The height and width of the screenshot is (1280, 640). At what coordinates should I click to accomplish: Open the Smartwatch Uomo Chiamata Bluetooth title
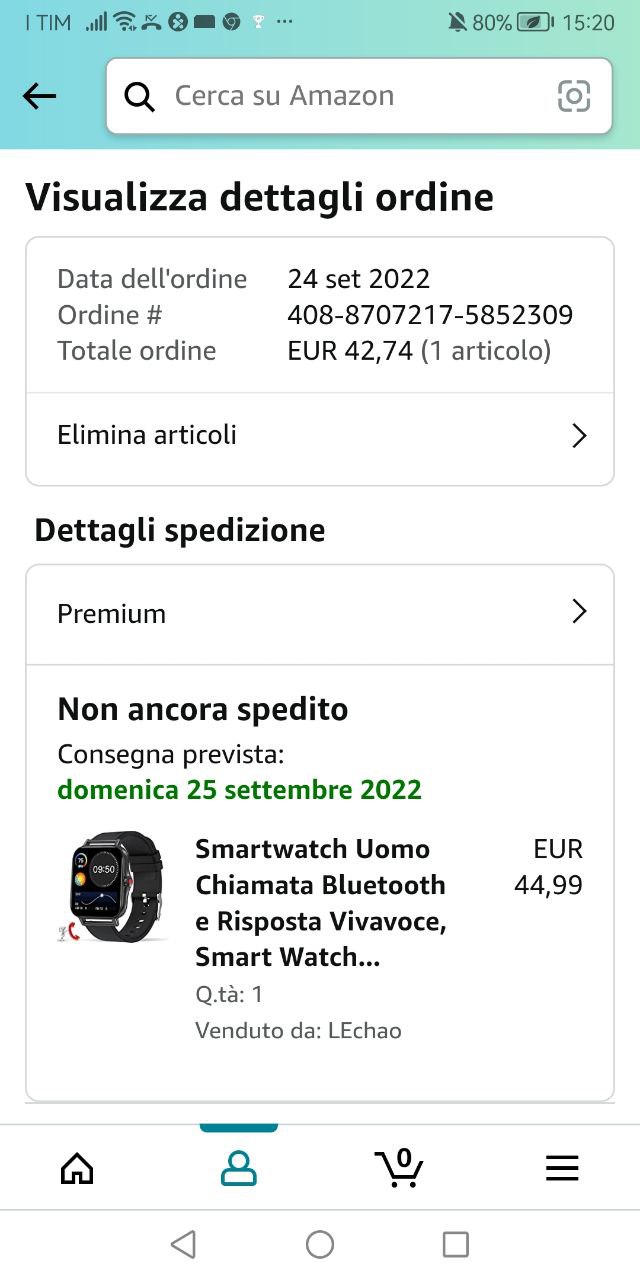tap(320, 902)
